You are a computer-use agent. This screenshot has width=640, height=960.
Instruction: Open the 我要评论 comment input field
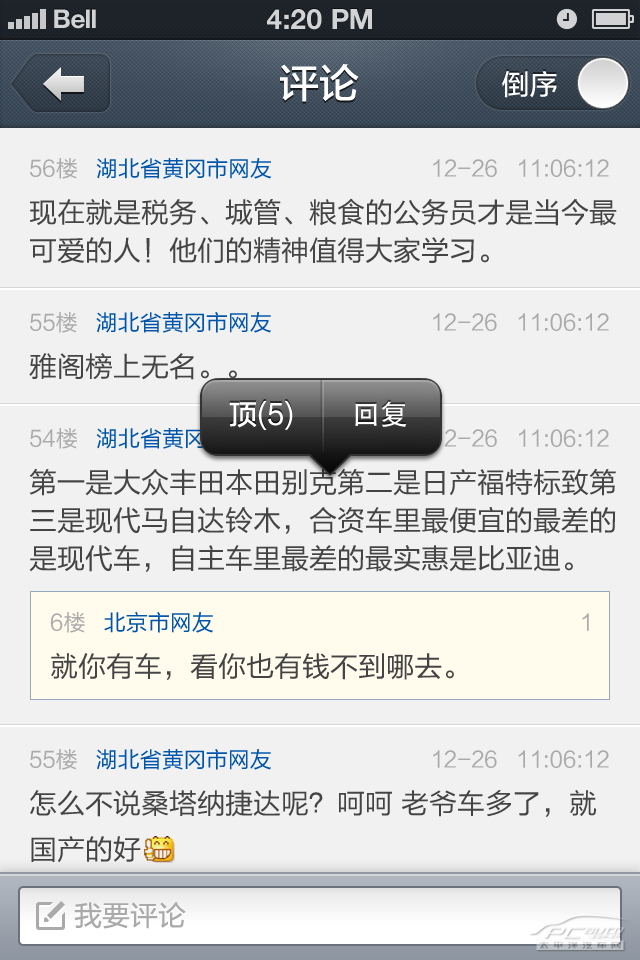click(320, 915)
